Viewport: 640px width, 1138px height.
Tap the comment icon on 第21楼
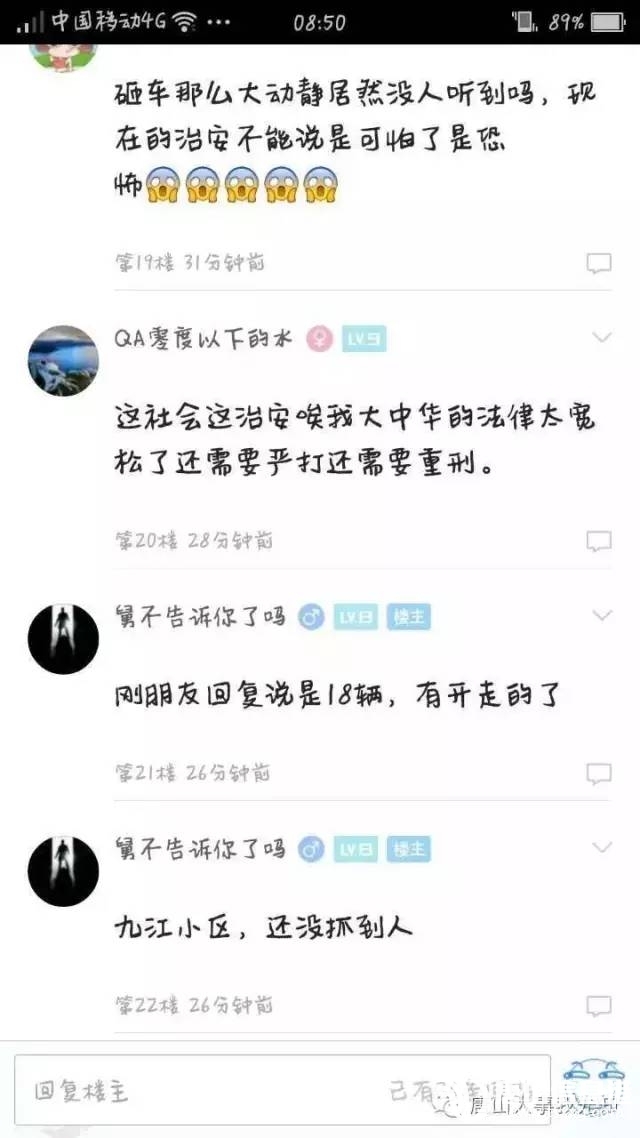pos(598,773)
